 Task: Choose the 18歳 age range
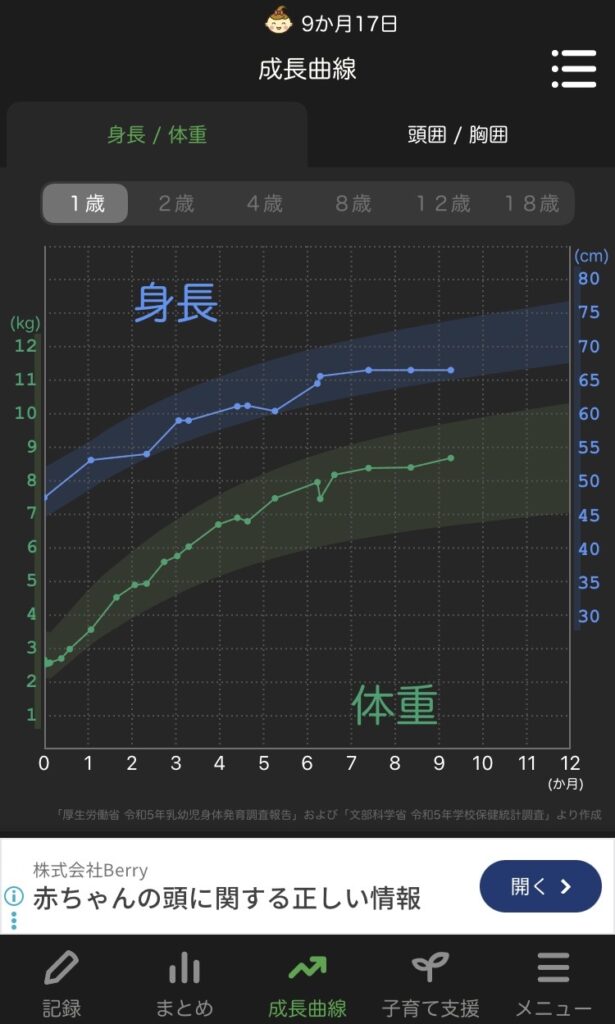pyautogui.click(x=531, y=204)
